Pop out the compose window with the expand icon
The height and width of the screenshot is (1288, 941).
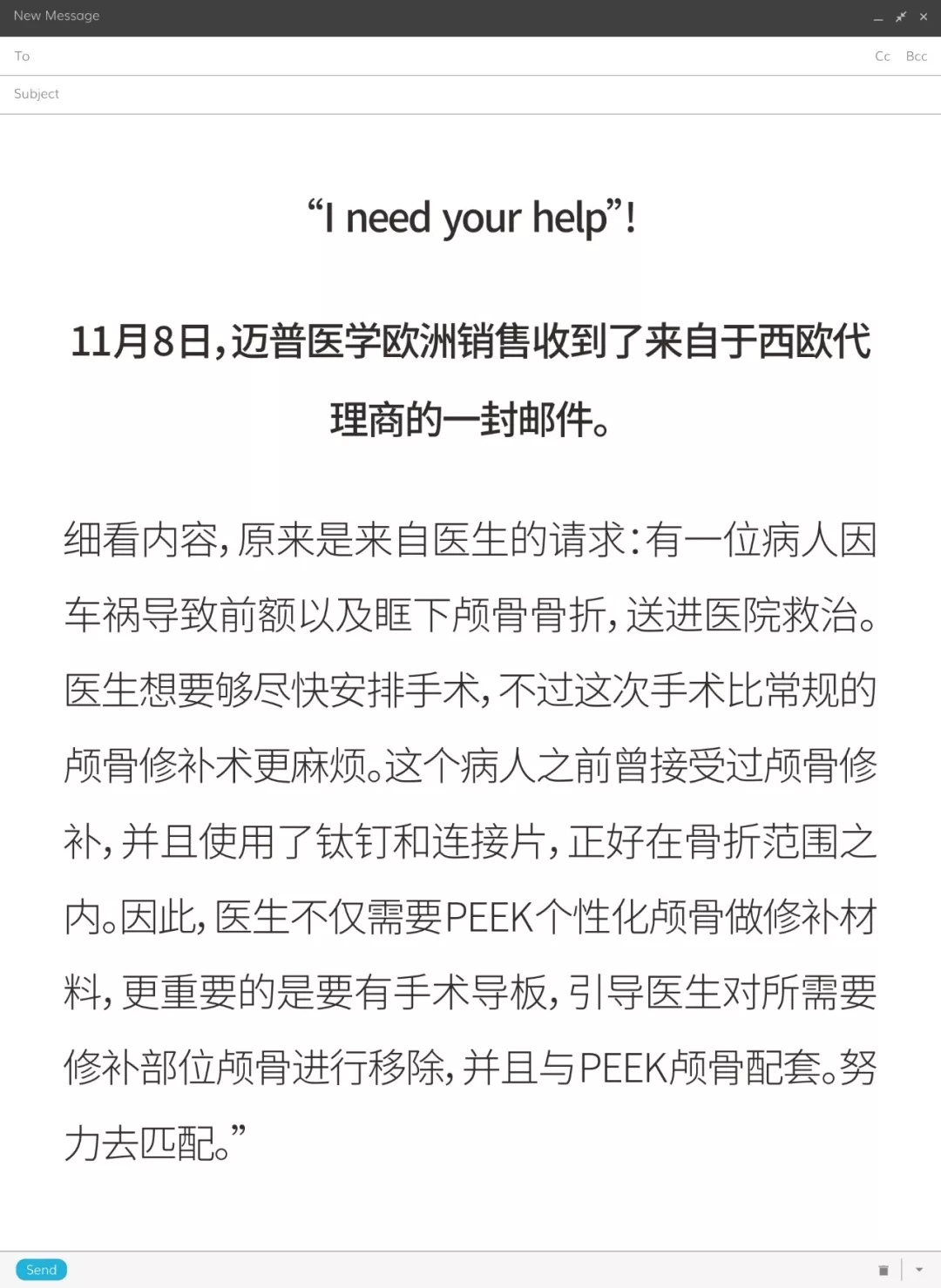899,15
